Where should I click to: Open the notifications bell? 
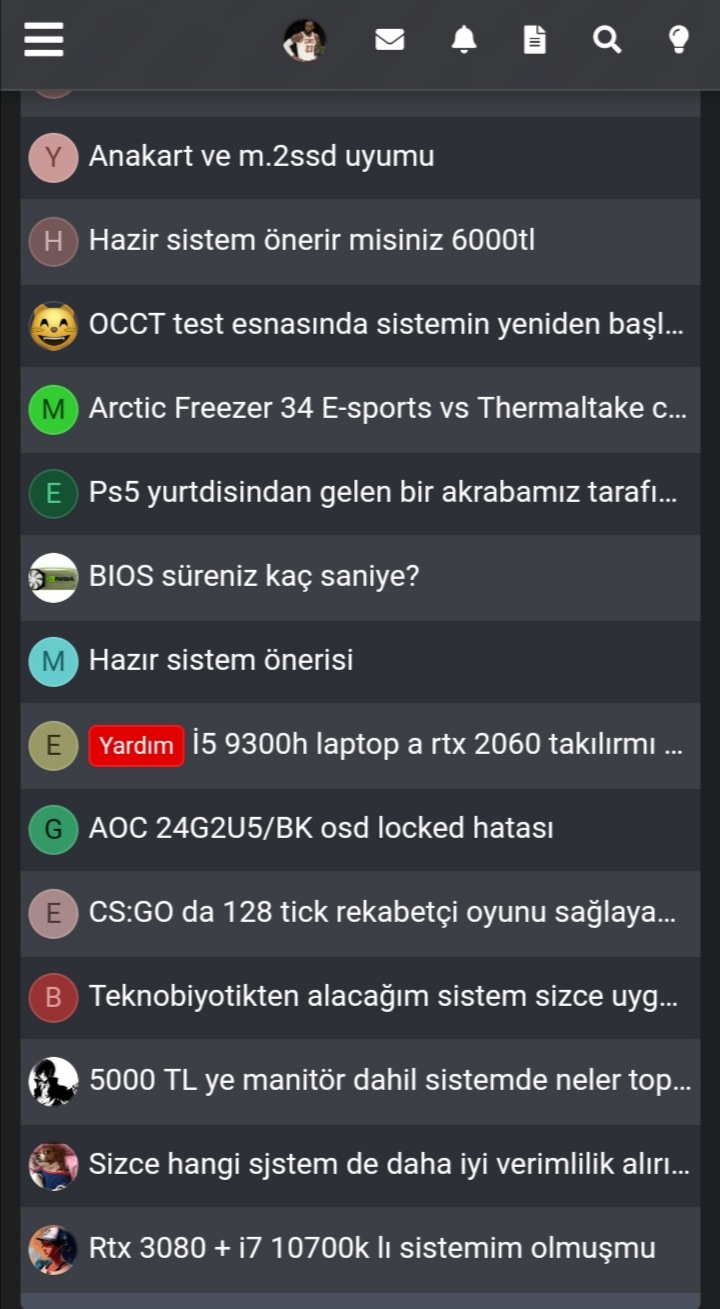463,40
